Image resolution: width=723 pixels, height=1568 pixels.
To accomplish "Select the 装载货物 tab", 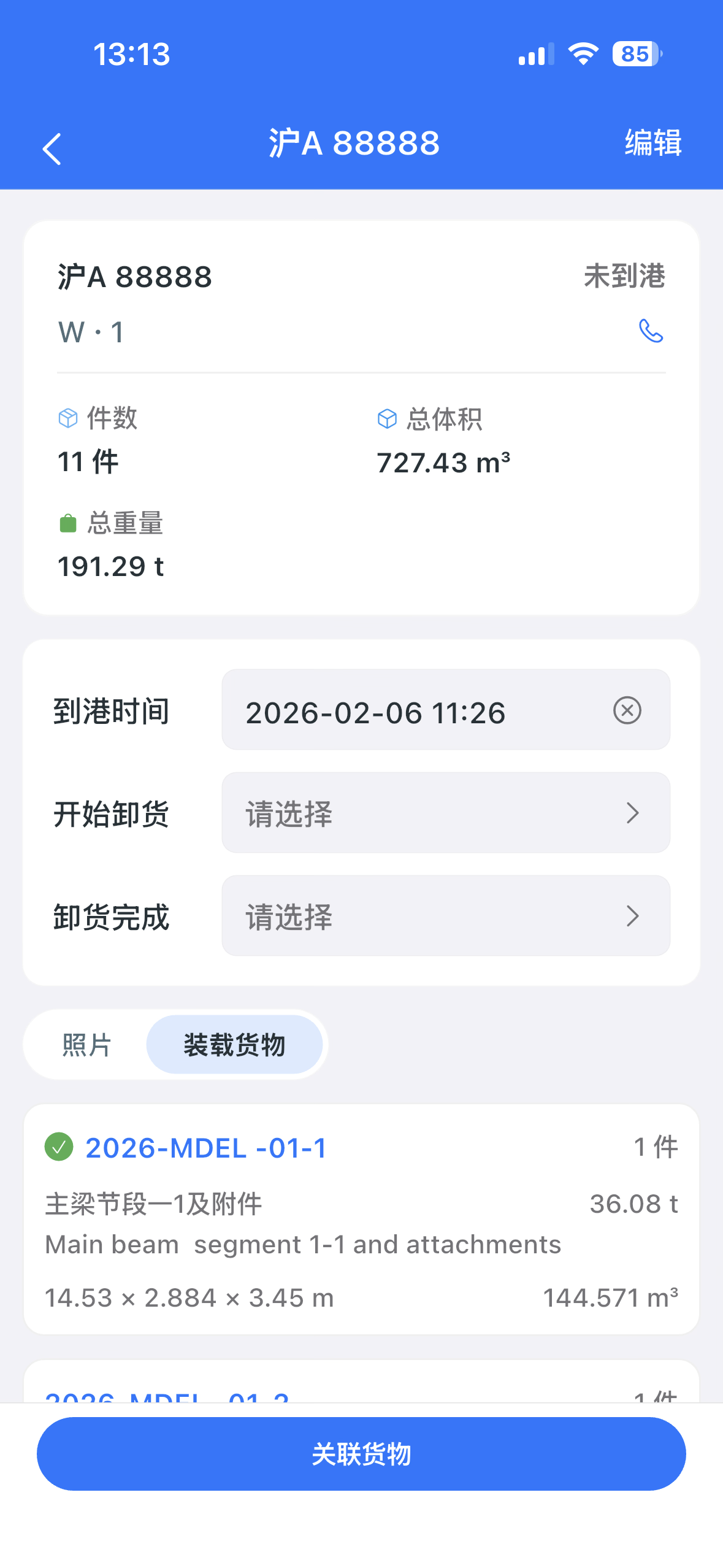I will 234,1045.
